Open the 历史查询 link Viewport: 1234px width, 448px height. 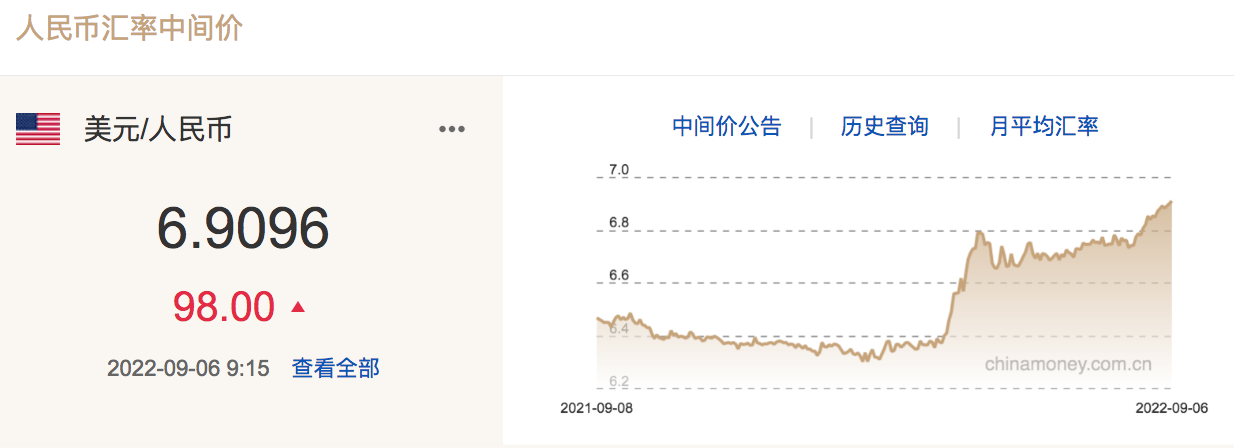pyautogui.click(x=884, y=127)
